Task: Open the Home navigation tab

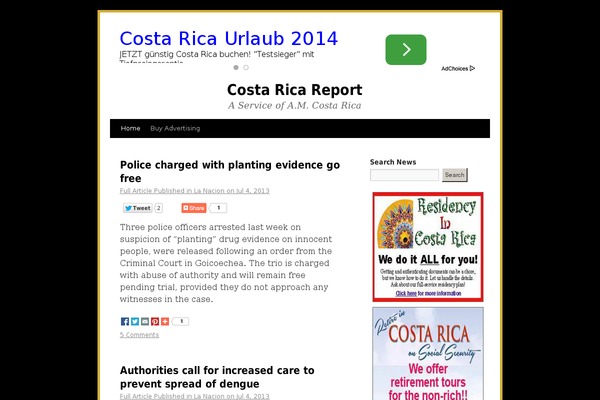Action: tap(130, 129)
